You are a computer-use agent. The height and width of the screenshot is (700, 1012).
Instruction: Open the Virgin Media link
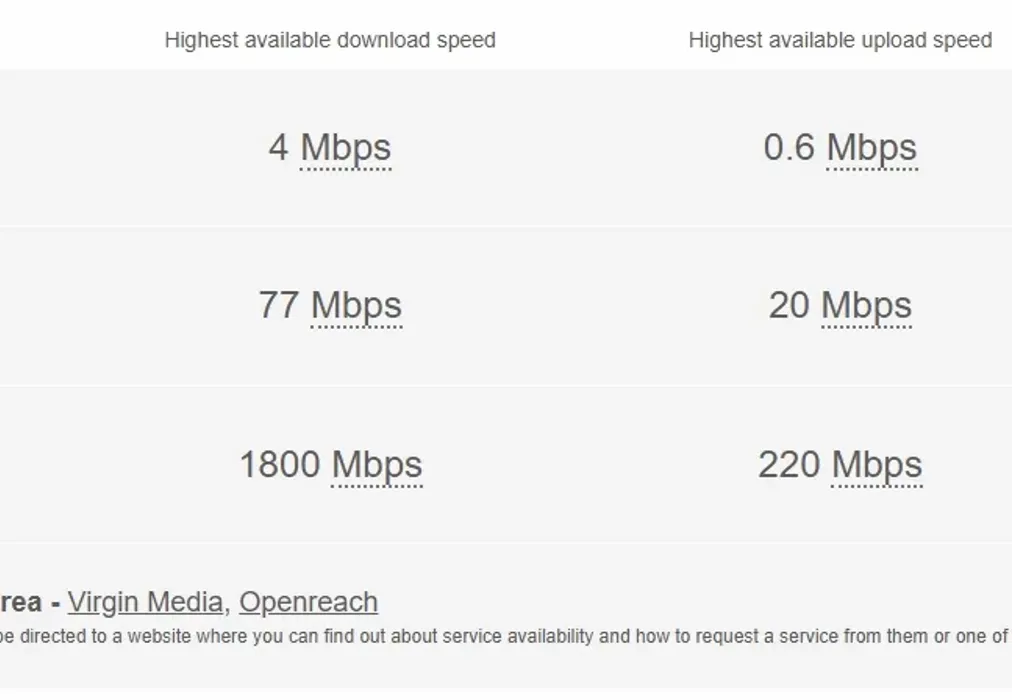pyautogui.click(x=145, y=602)
